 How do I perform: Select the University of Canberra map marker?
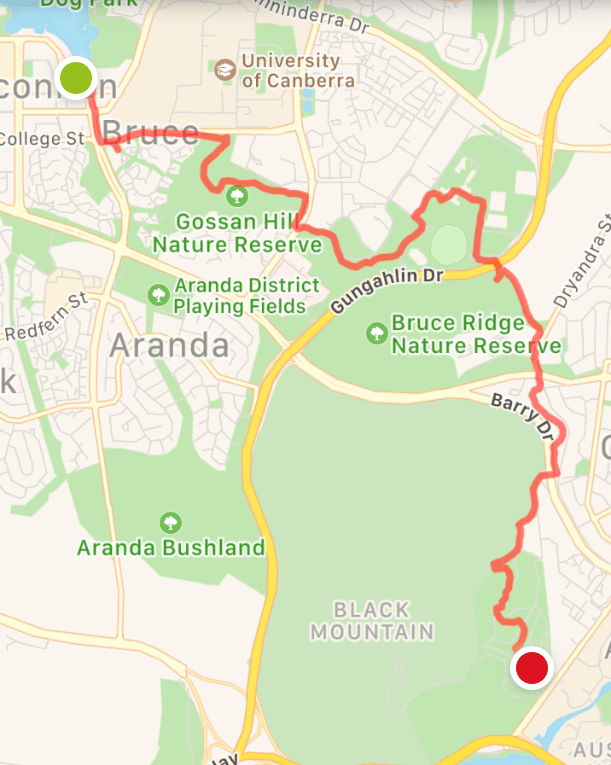tap(225, 69)
